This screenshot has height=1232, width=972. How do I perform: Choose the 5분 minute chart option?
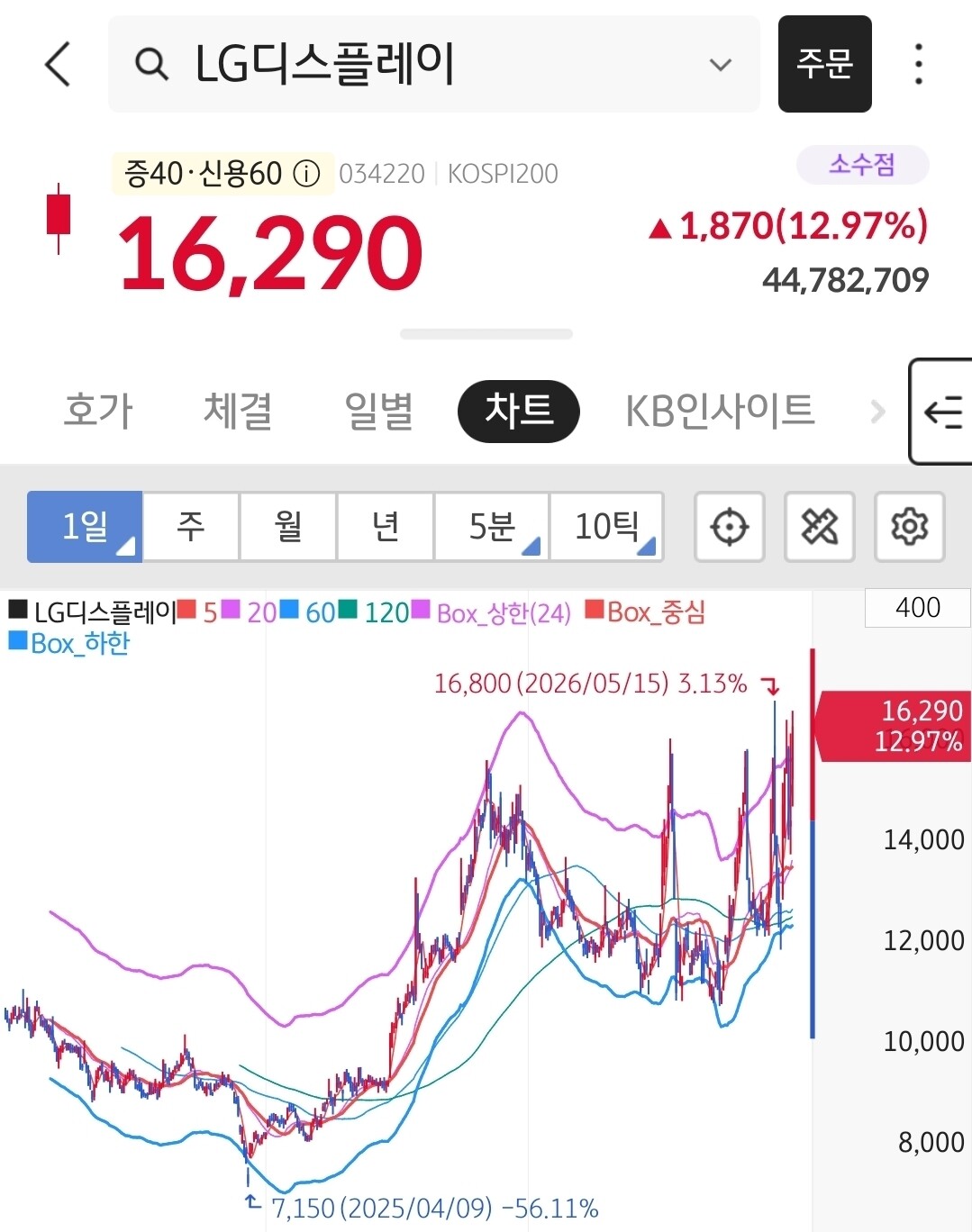[492, 526]
